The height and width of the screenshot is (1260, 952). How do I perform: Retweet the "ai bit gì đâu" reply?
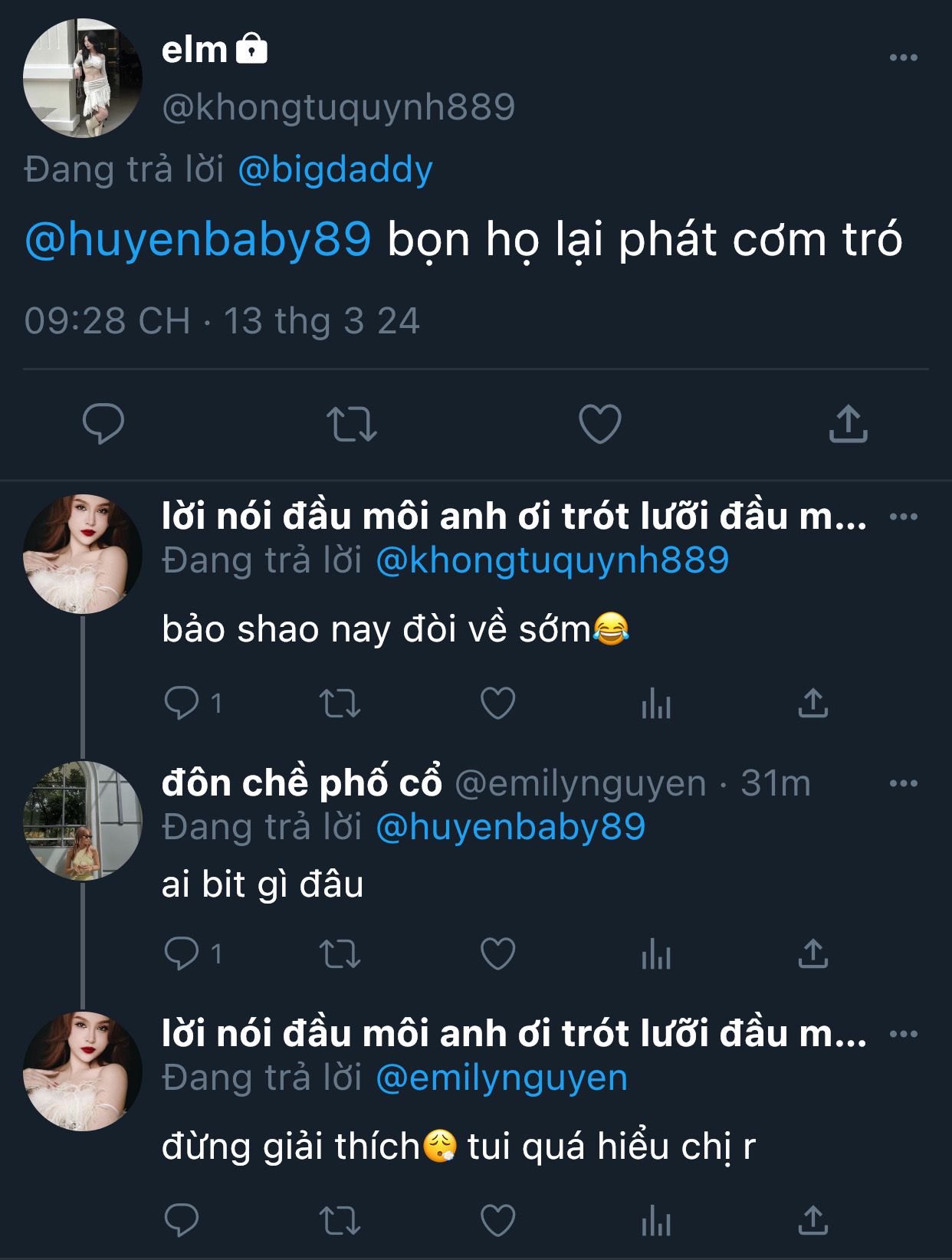[x=340, y=954]
